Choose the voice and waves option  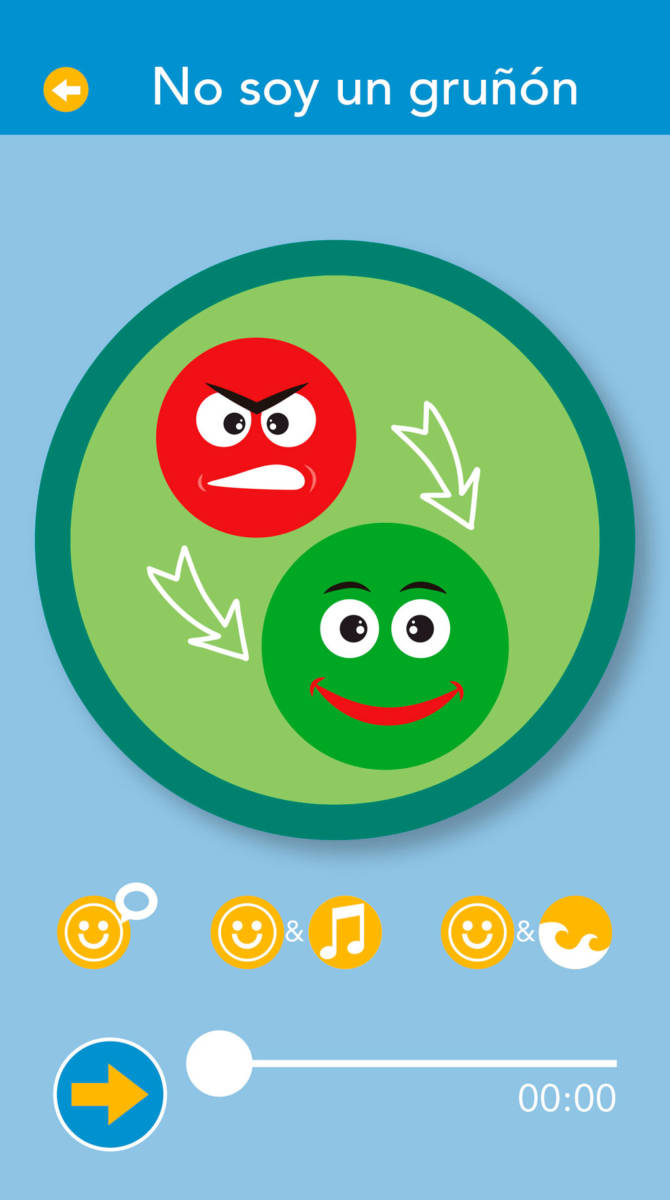click(526, 932)
